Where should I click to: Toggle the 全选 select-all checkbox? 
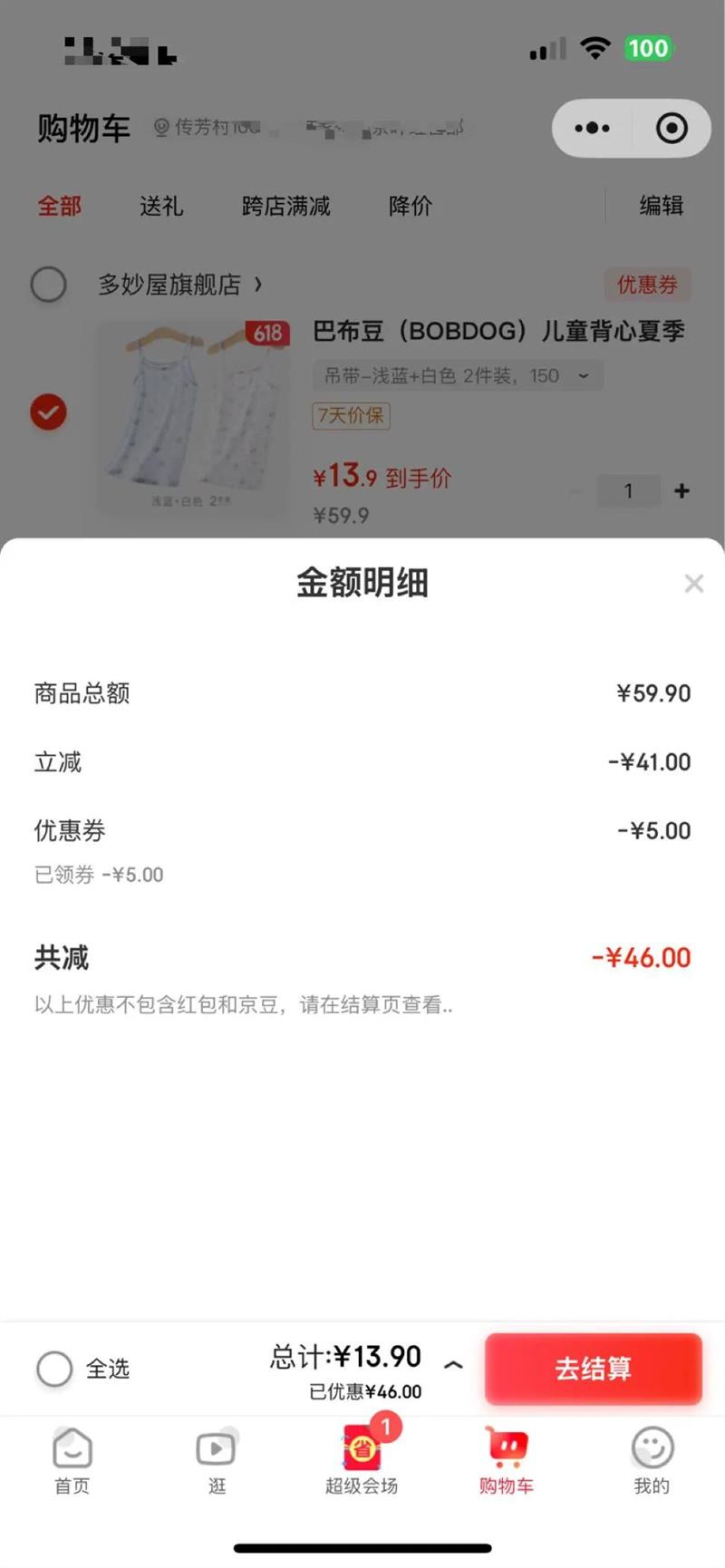coord(54,1369)
